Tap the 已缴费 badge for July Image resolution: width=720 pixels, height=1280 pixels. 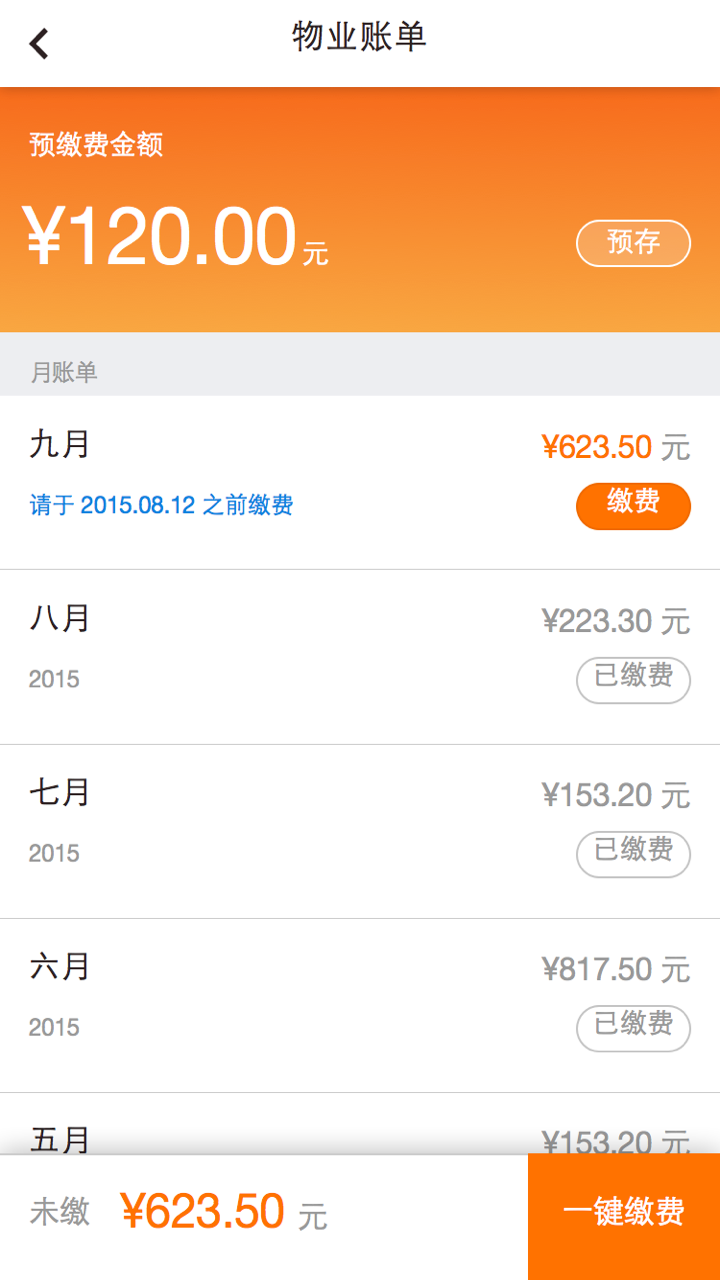click(x=633, y=854)
